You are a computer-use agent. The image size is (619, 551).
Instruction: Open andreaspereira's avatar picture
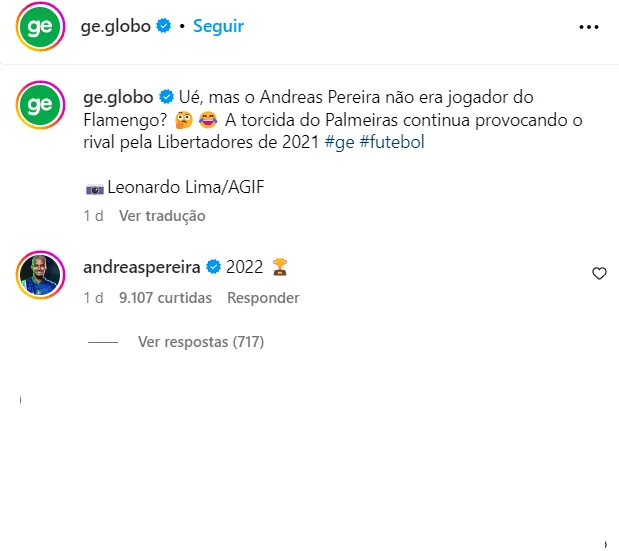(40, 274)
